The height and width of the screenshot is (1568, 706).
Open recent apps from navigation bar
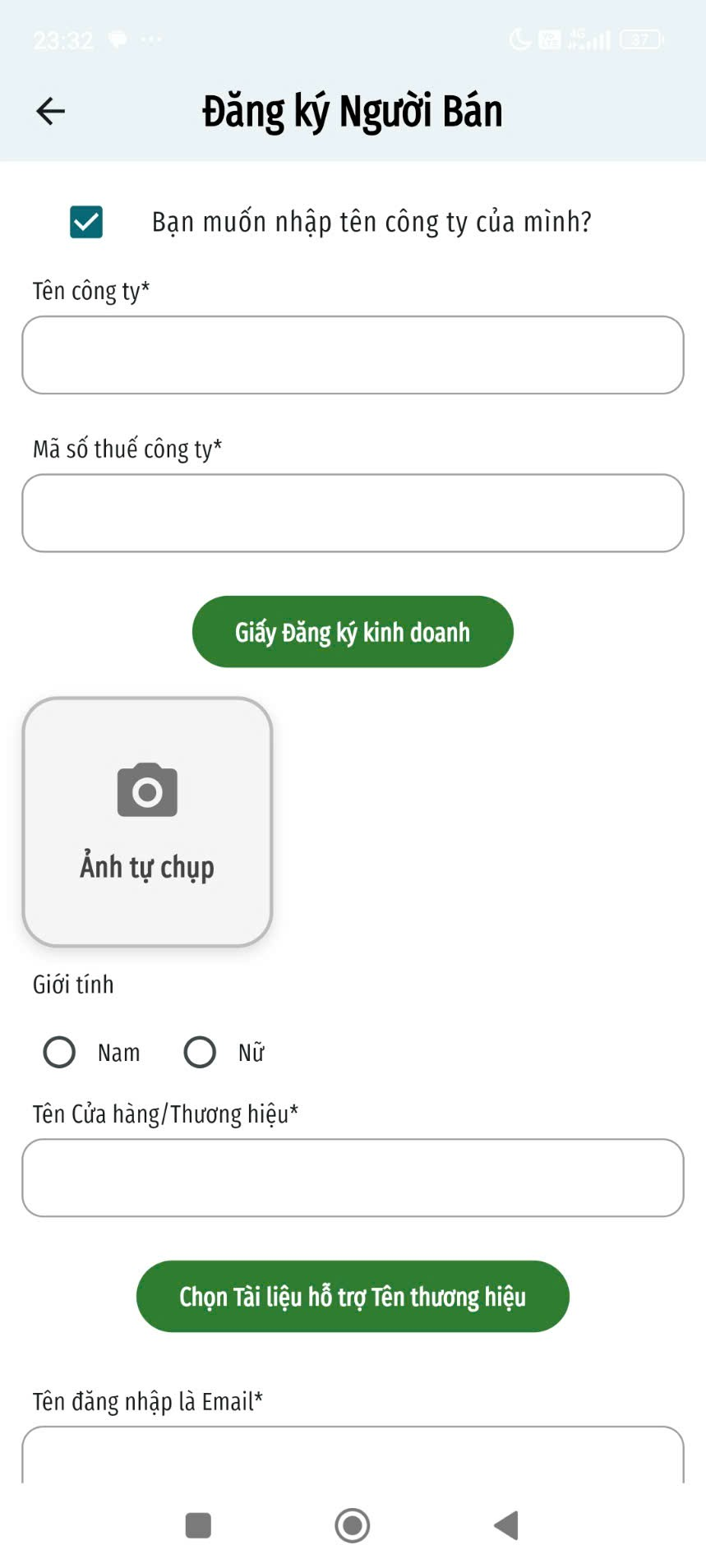(198, 1525)
